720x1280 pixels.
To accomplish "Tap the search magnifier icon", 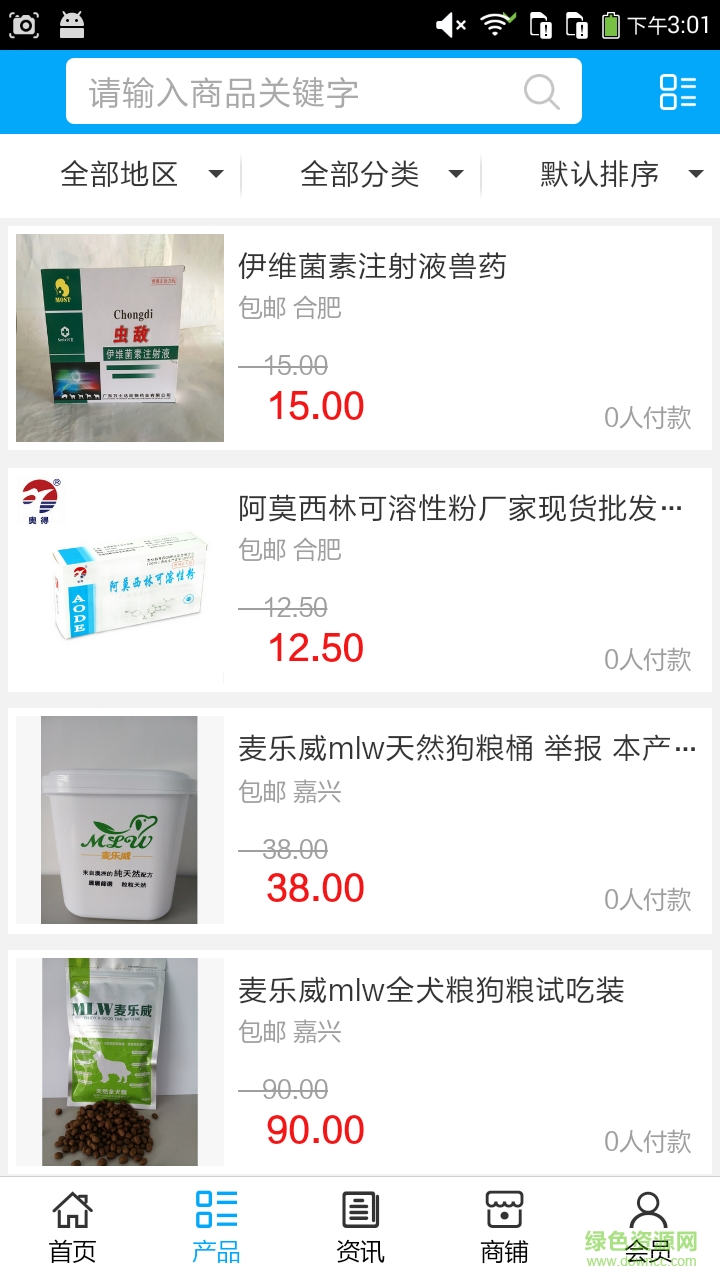I will click(x=541, y=92).
